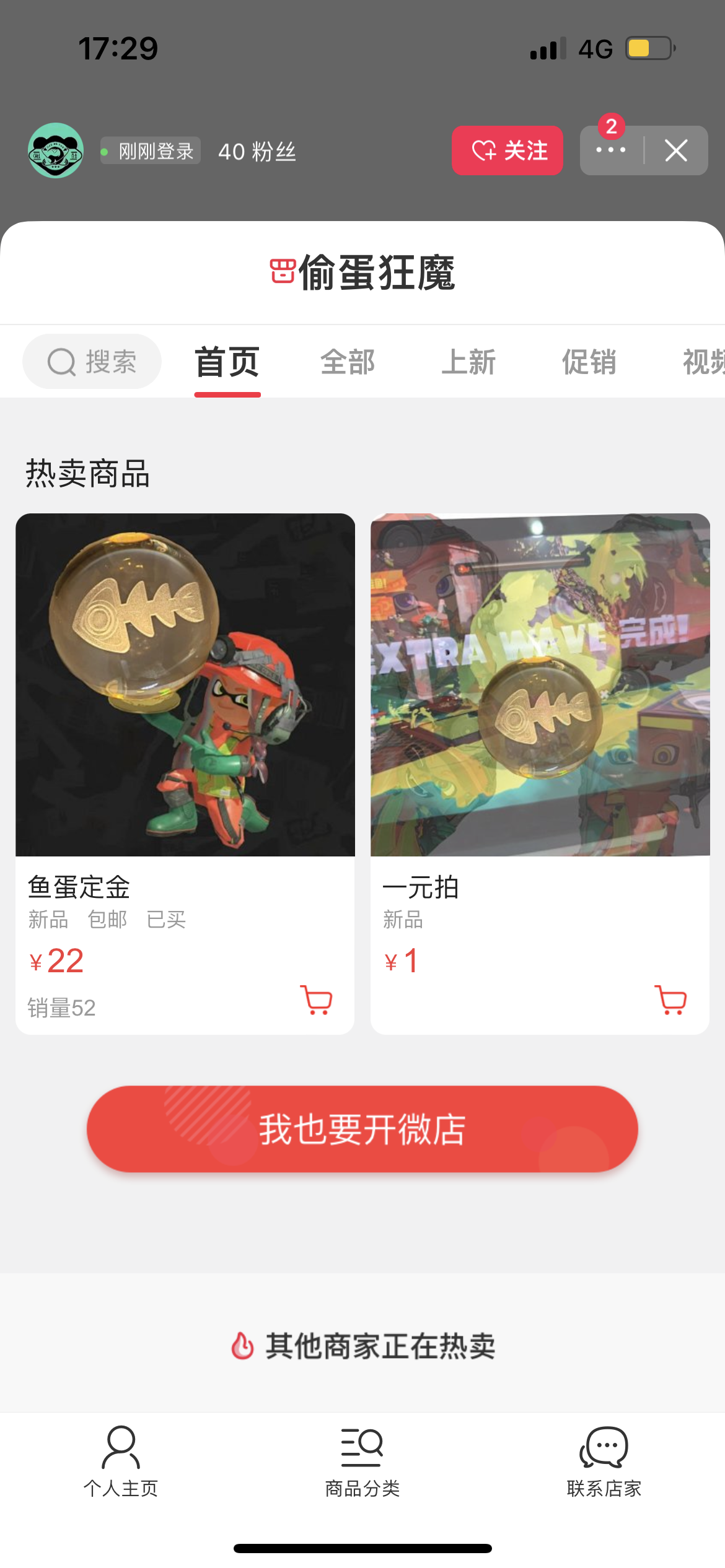Screen dimensions: 725x1568
Task: Close the mini program
Action: tap(676, 150)
